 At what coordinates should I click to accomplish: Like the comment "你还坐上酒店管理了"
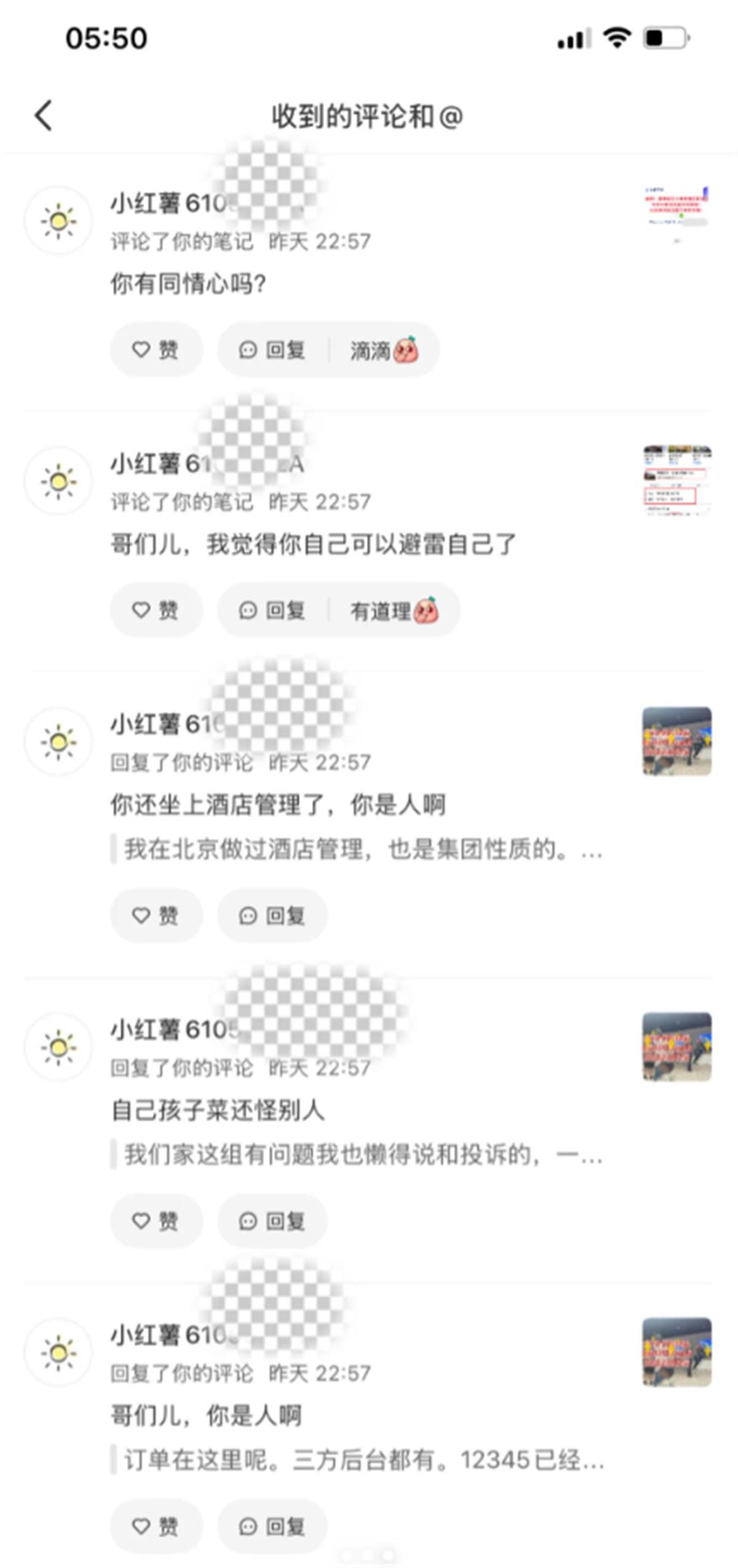click(x=156, y=915)
